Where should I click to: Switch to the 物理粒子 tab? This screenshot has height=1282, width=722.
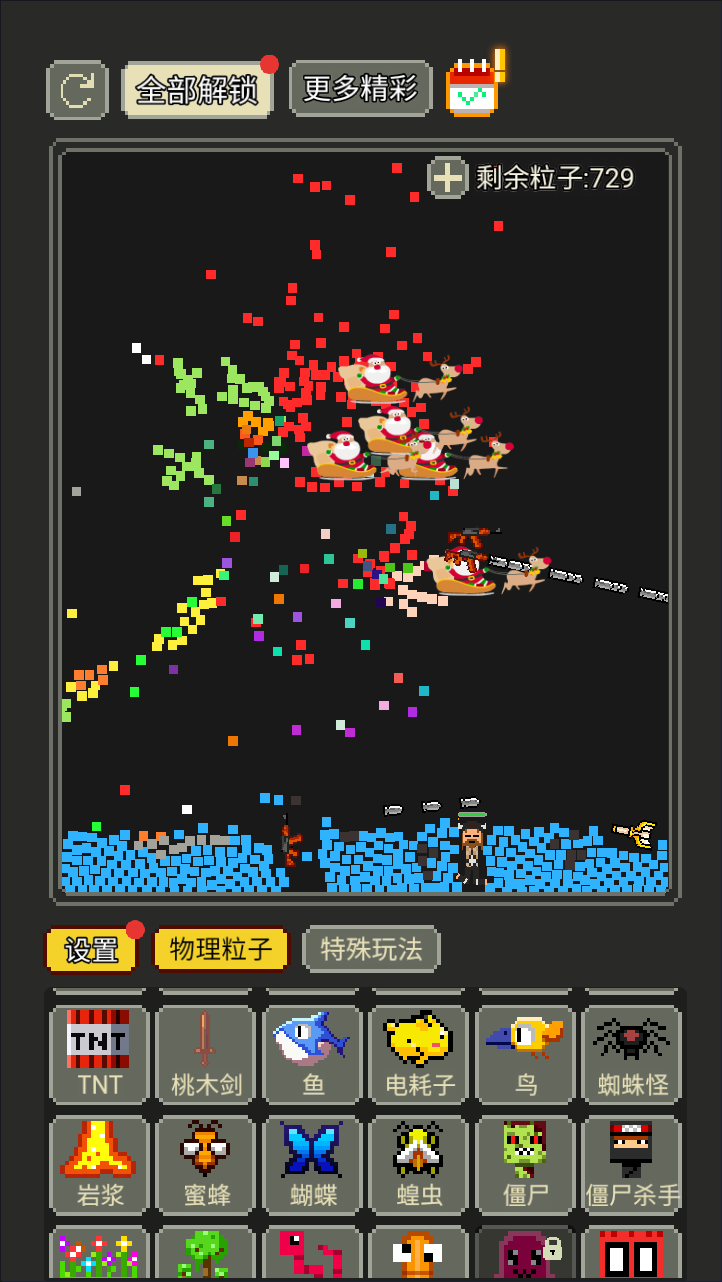pos(220,949)
